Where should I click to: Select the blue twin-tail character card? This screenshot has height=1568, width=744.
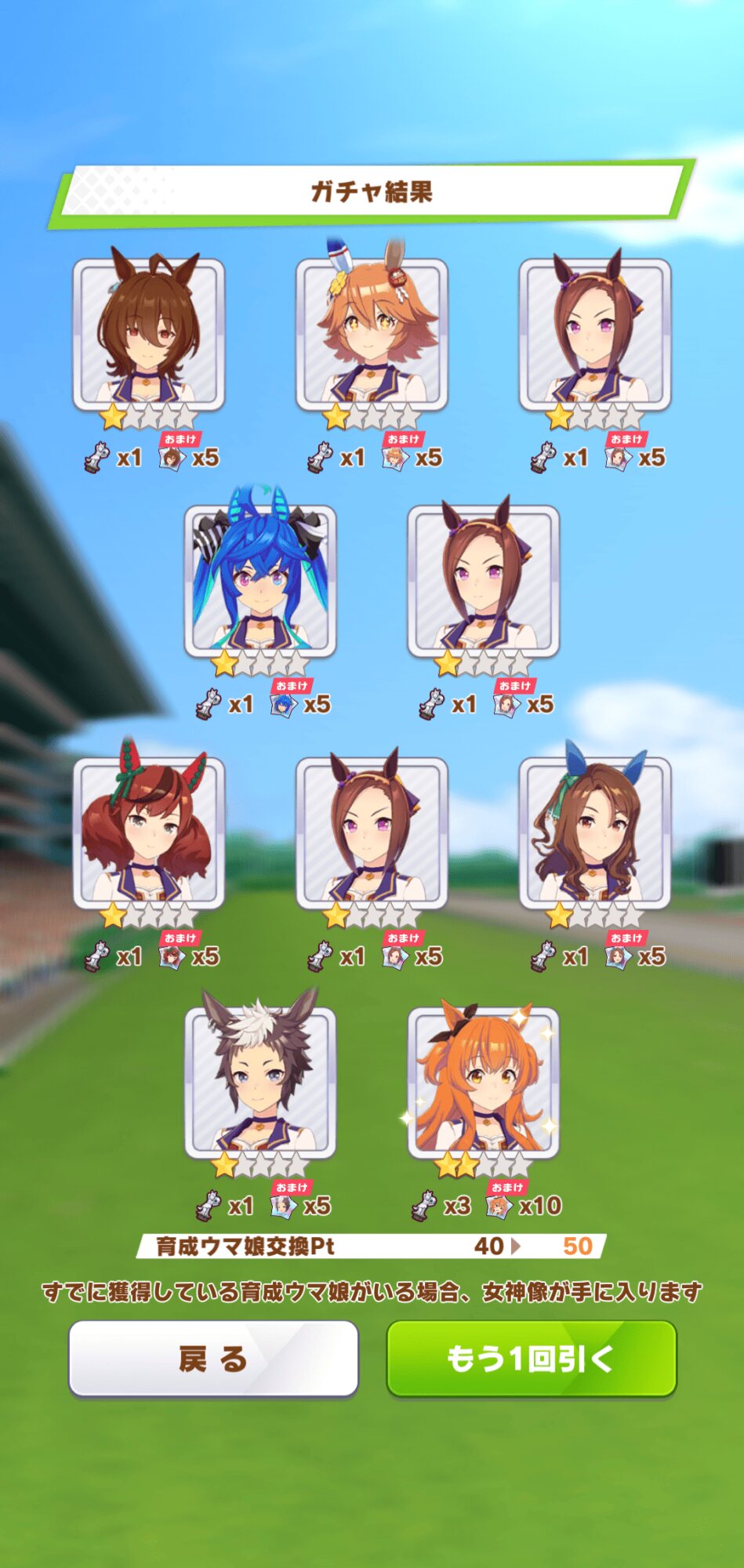(260, 580)
